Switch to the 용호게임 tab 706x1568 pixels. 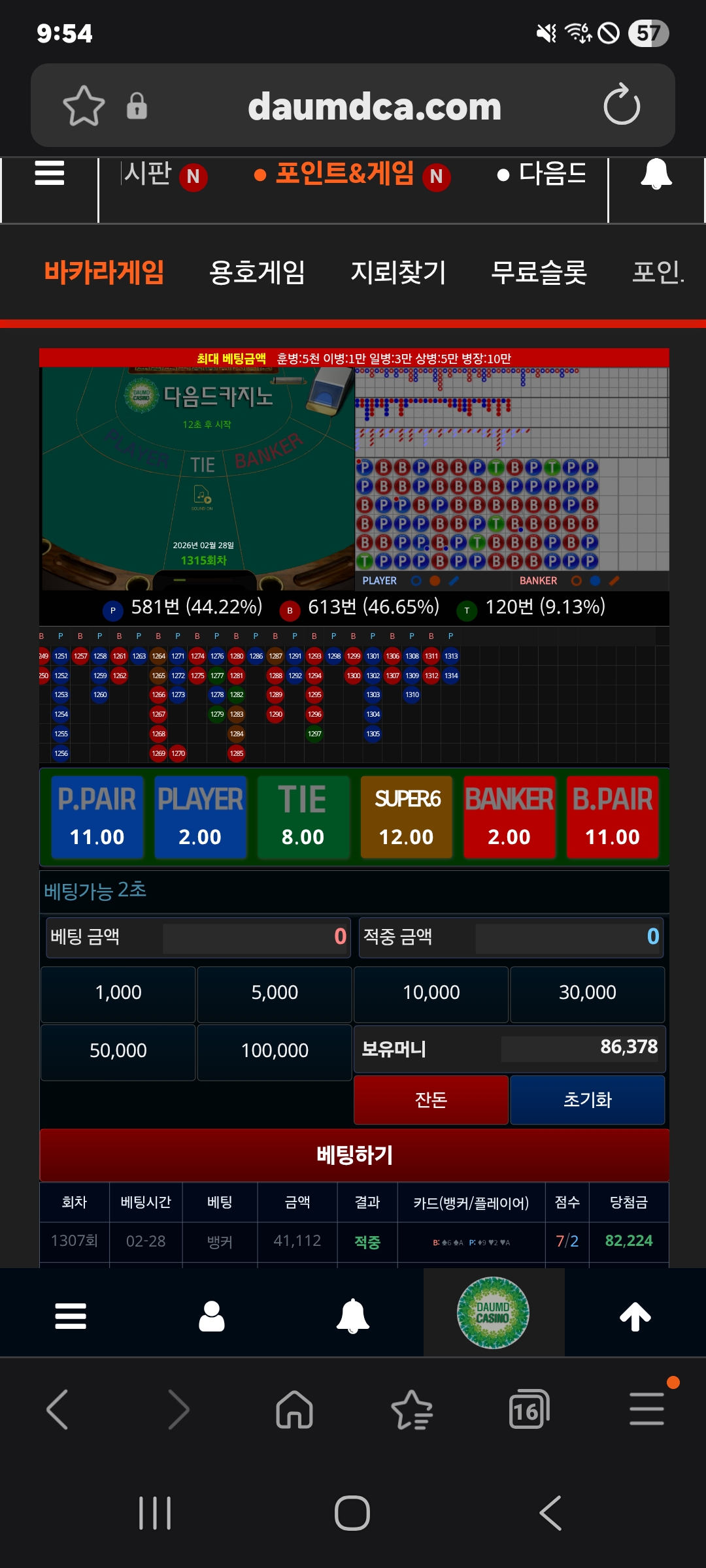click(x=257, y=272)
